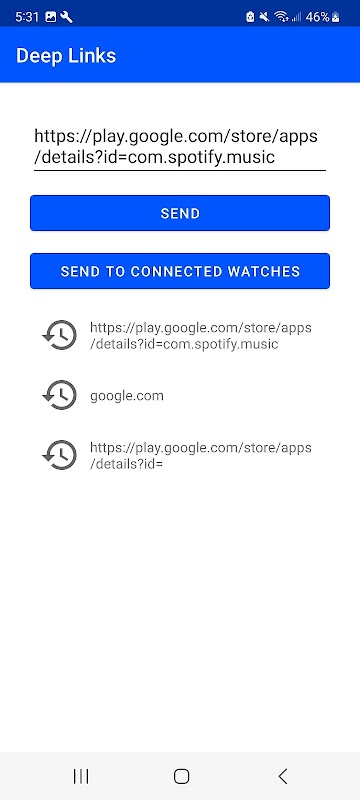Image resolution: width=360 pixels, height=800 pixels.
Task: Select the com.spotify.music history entry
Action: (x=180, y=335)
